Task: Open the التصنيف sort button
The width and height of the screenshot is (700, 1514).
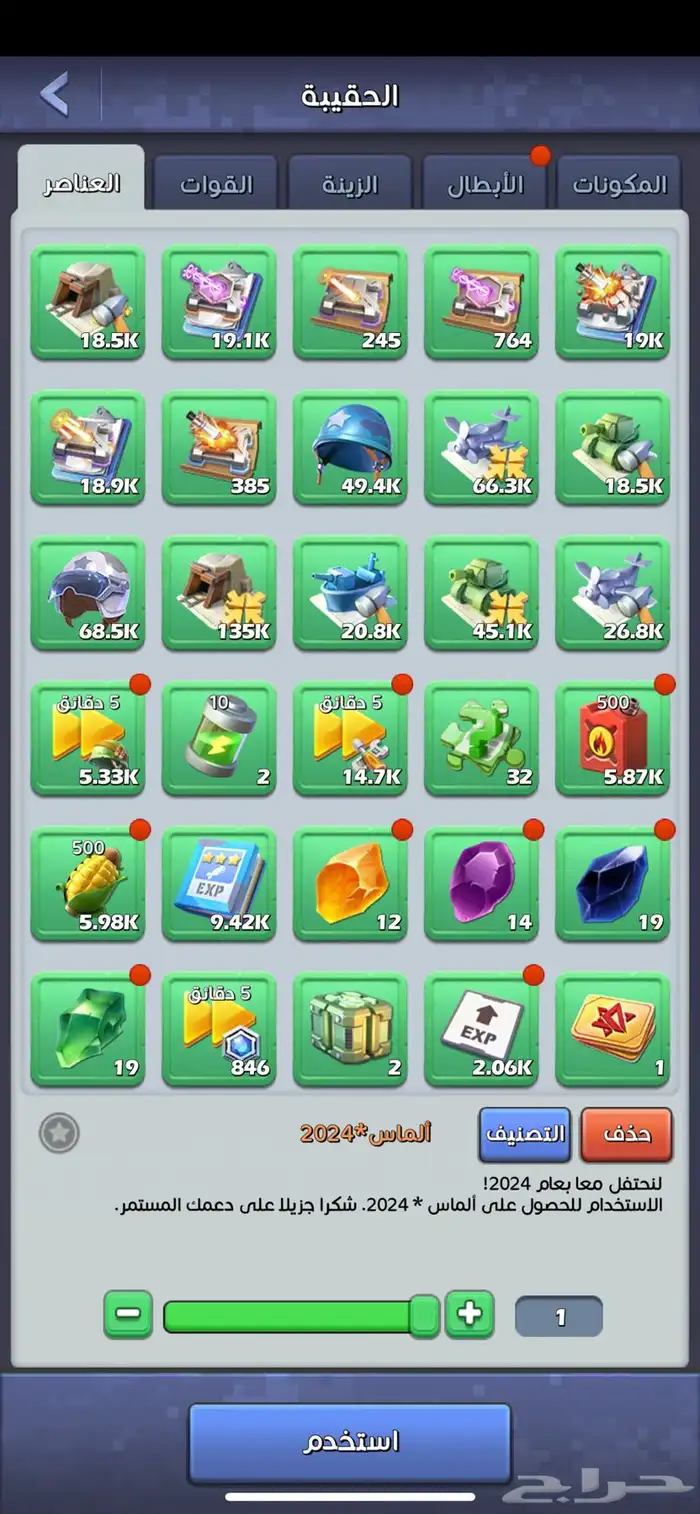Action: coord(525,1134)
